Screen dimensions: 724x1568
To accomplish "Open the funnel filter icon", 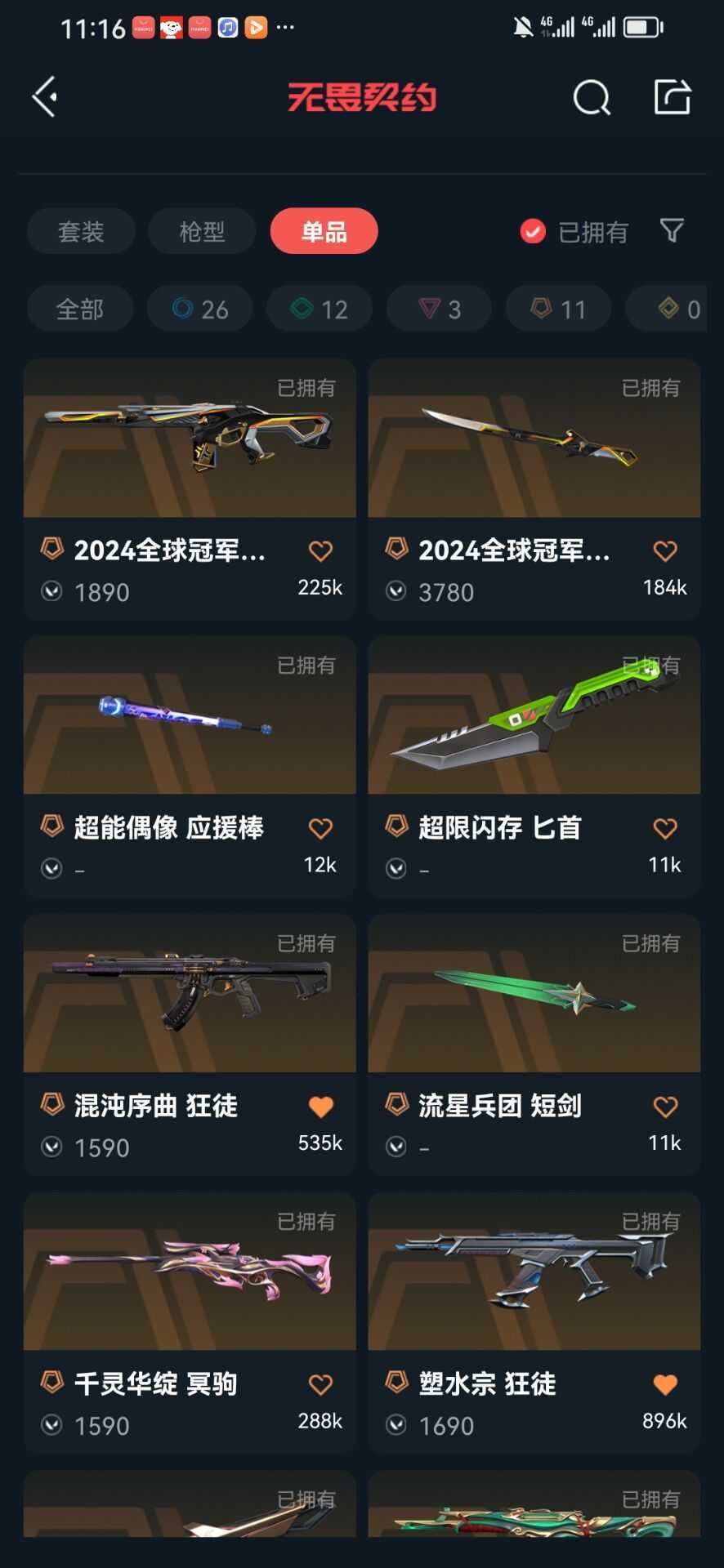I will [x=672, y=231].
